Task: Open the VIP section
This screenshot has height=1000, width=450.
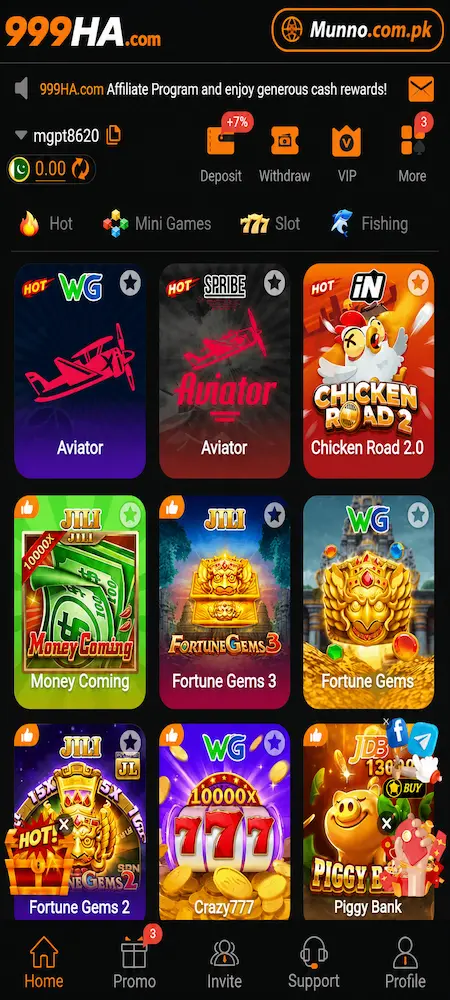Action: coord(346,154)
